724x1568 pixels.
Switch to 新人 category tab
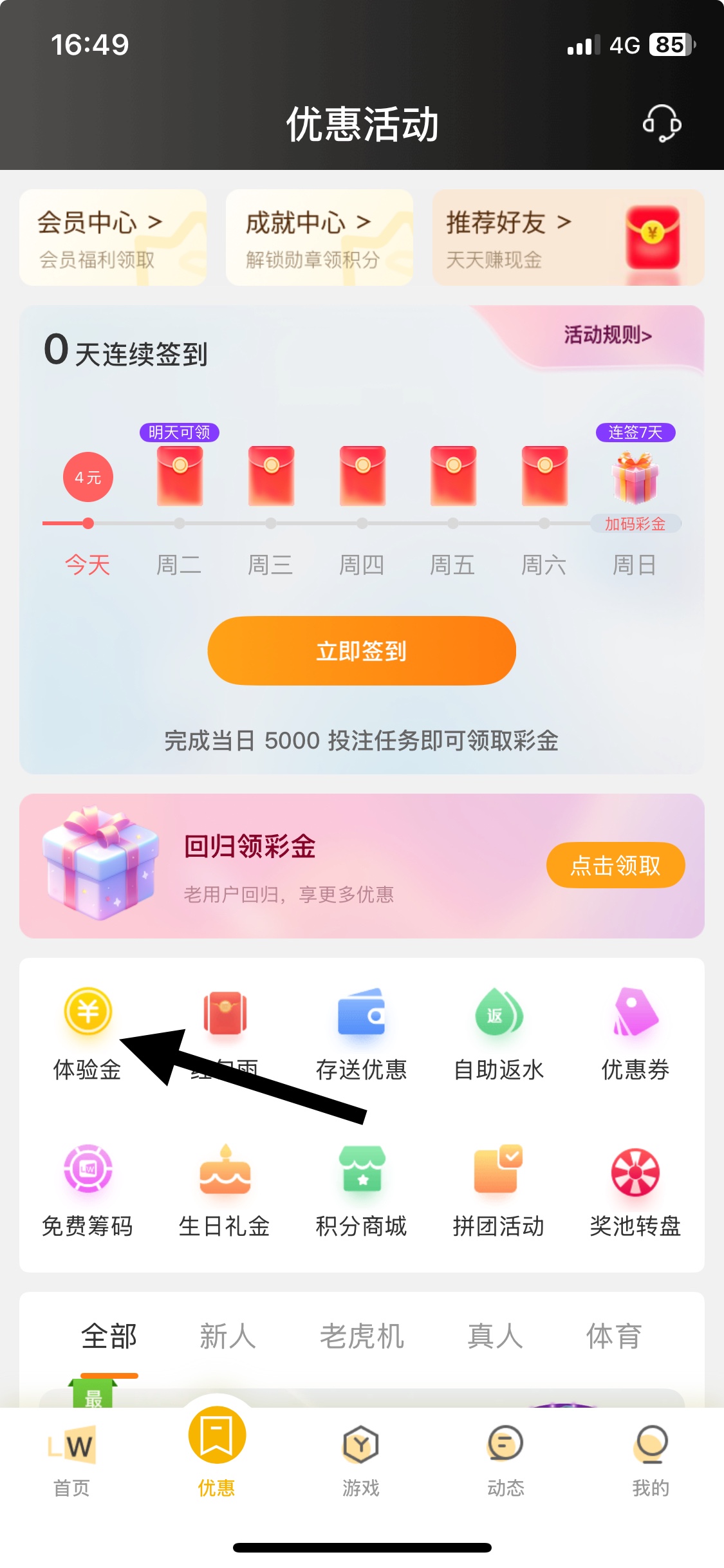227,1336
